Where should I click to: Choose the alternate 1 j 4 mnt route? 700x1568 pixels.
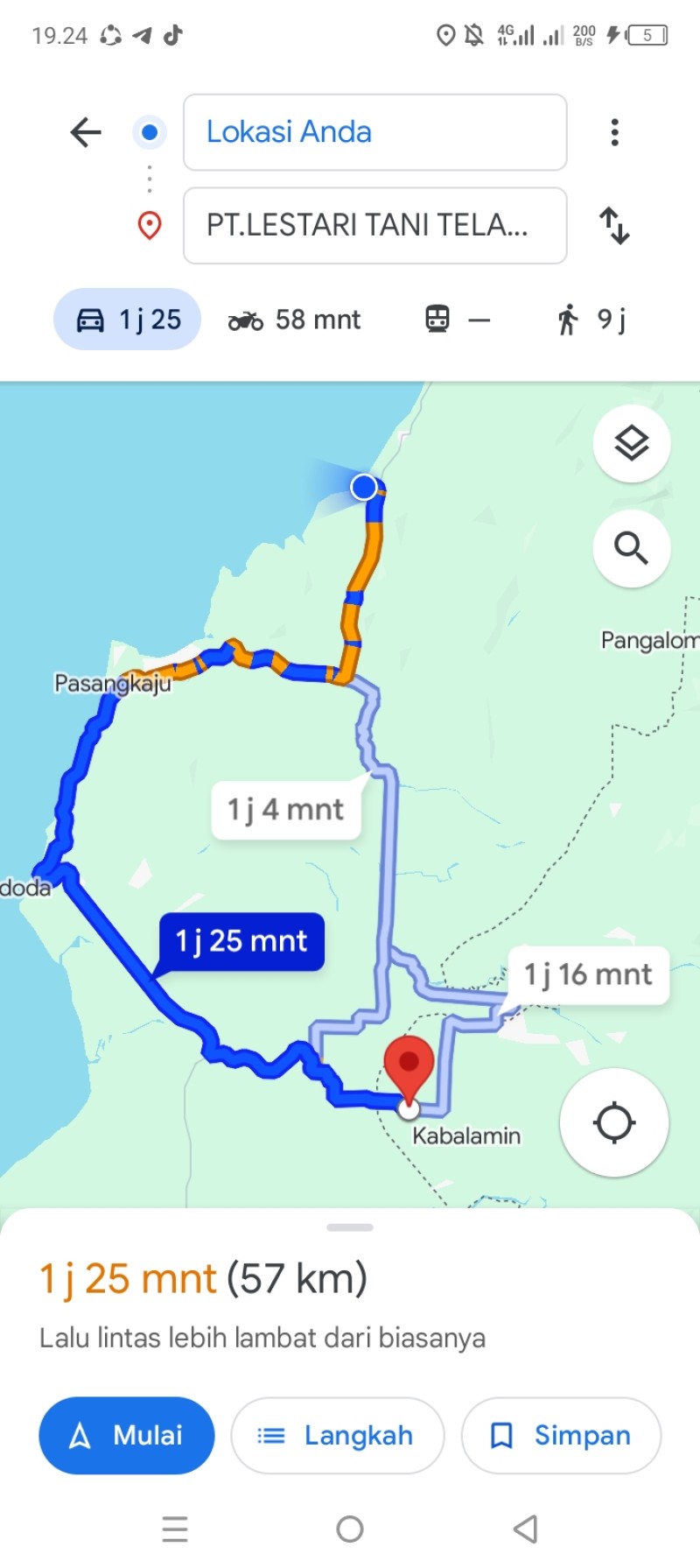coord(286,810)
